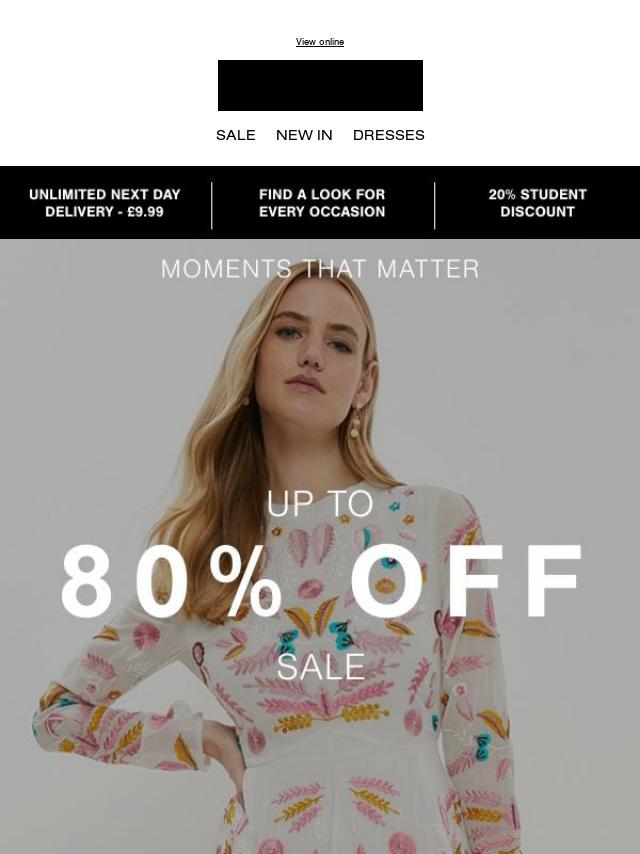Open the SALE section link
The height and width of the screenshot is (854, 640).
pos(236,135)
